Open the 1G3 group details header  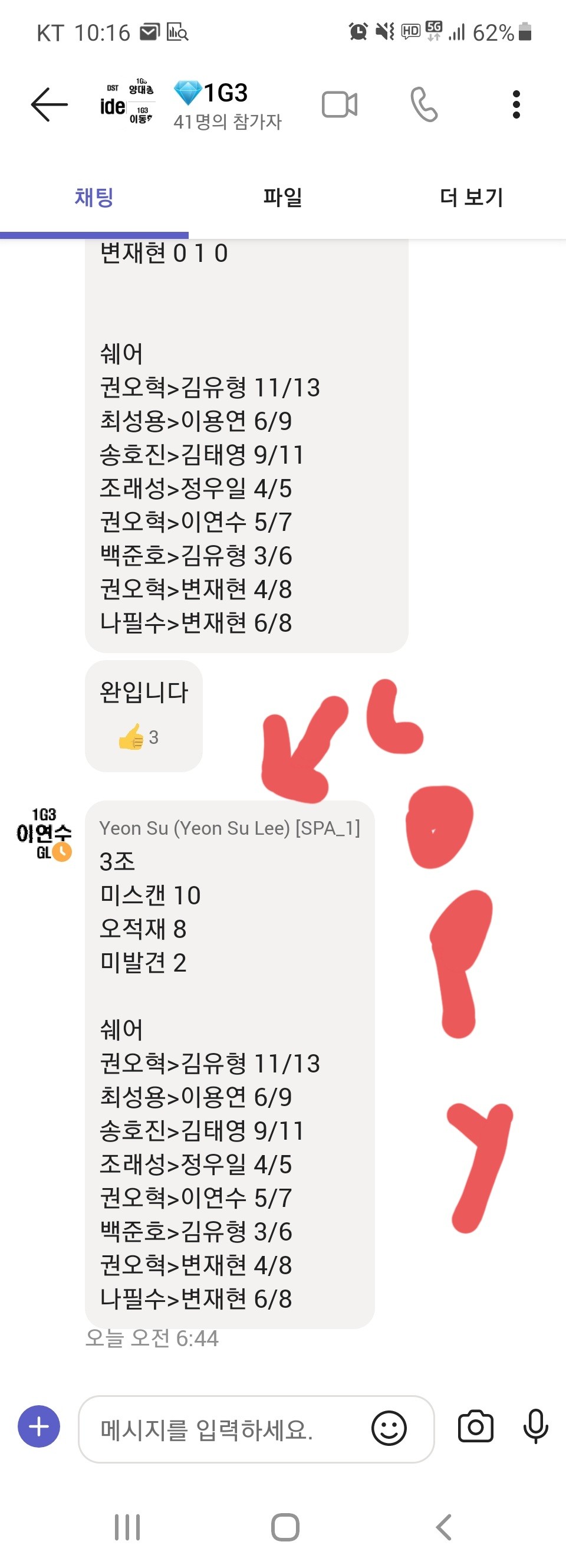point(225,104)
